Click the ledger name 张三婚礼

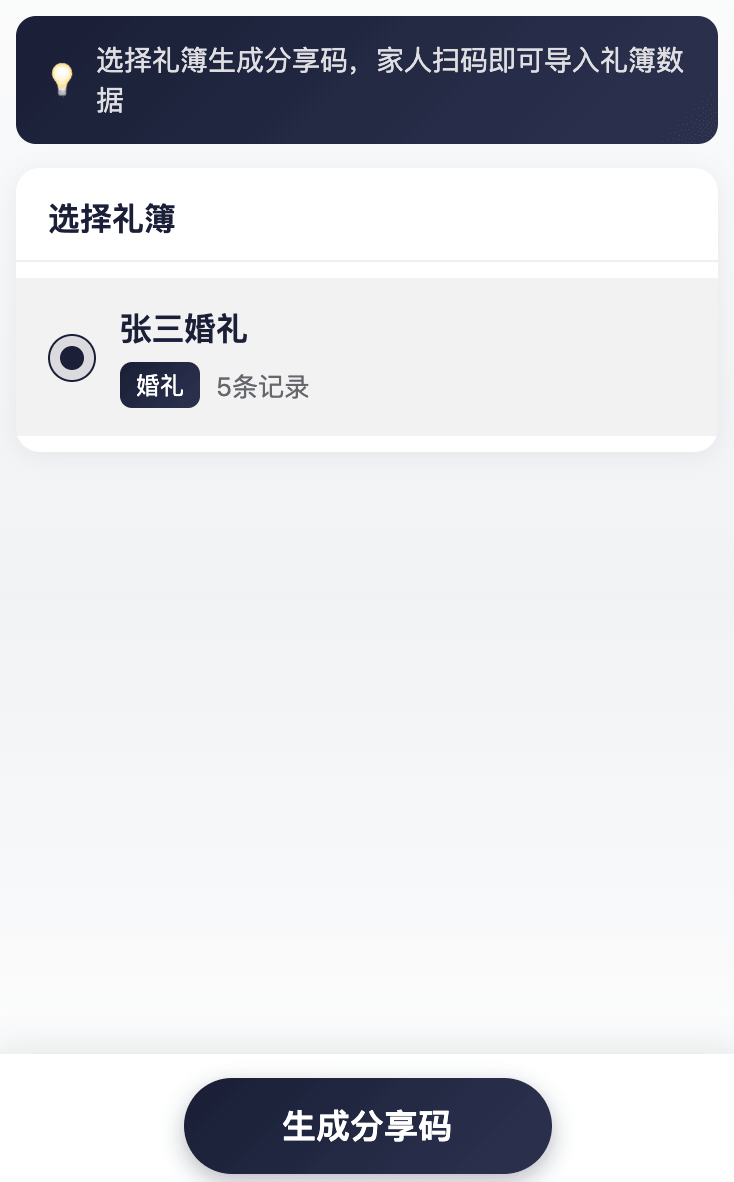click(183, 330)
